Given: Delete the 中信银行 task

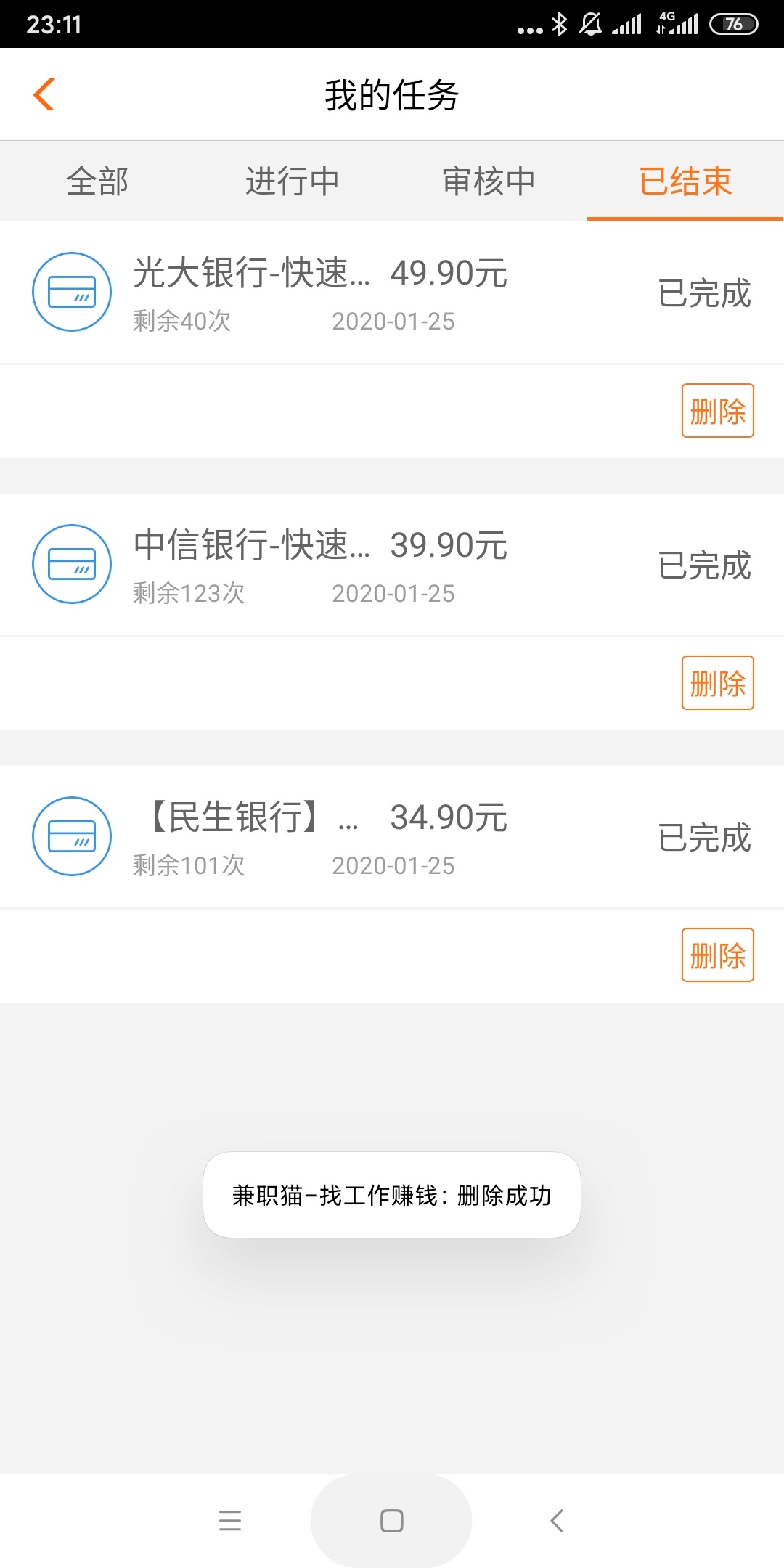Looking at the screenshot, I should click(x=717, y=683).
